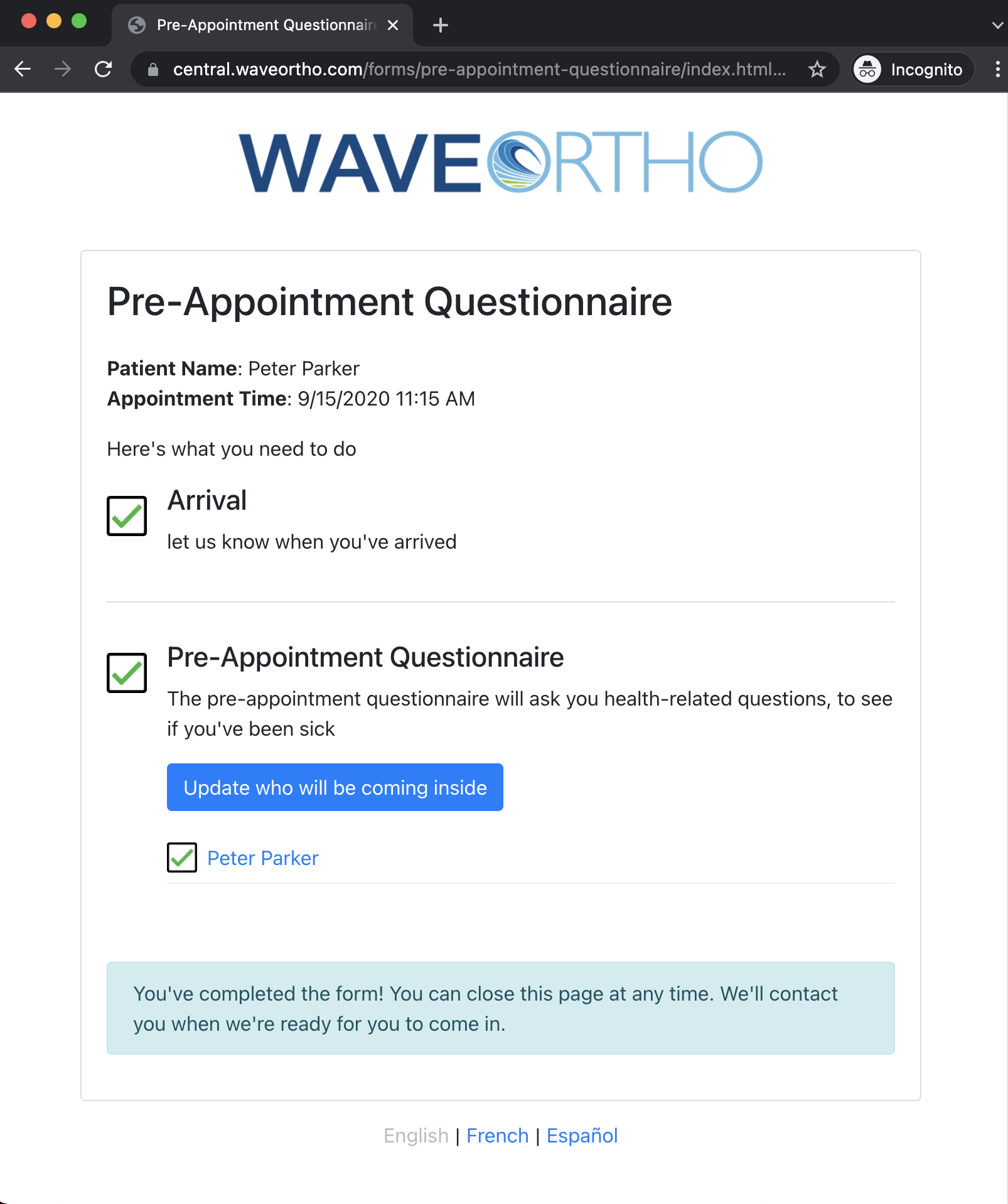Viewport: 1008px width, 1204px height.
Task: Open the Peter Parker link
Action: [262, 858]
